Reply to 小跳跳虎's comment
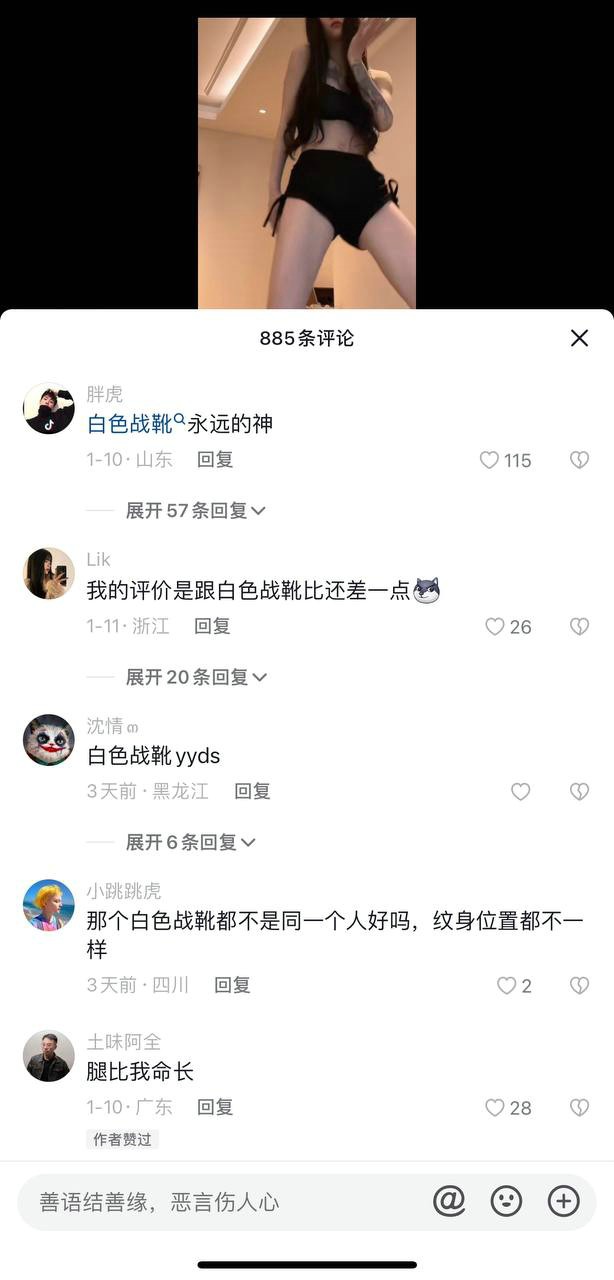This screenshot has width=614, height=1280. click(232, 985)
